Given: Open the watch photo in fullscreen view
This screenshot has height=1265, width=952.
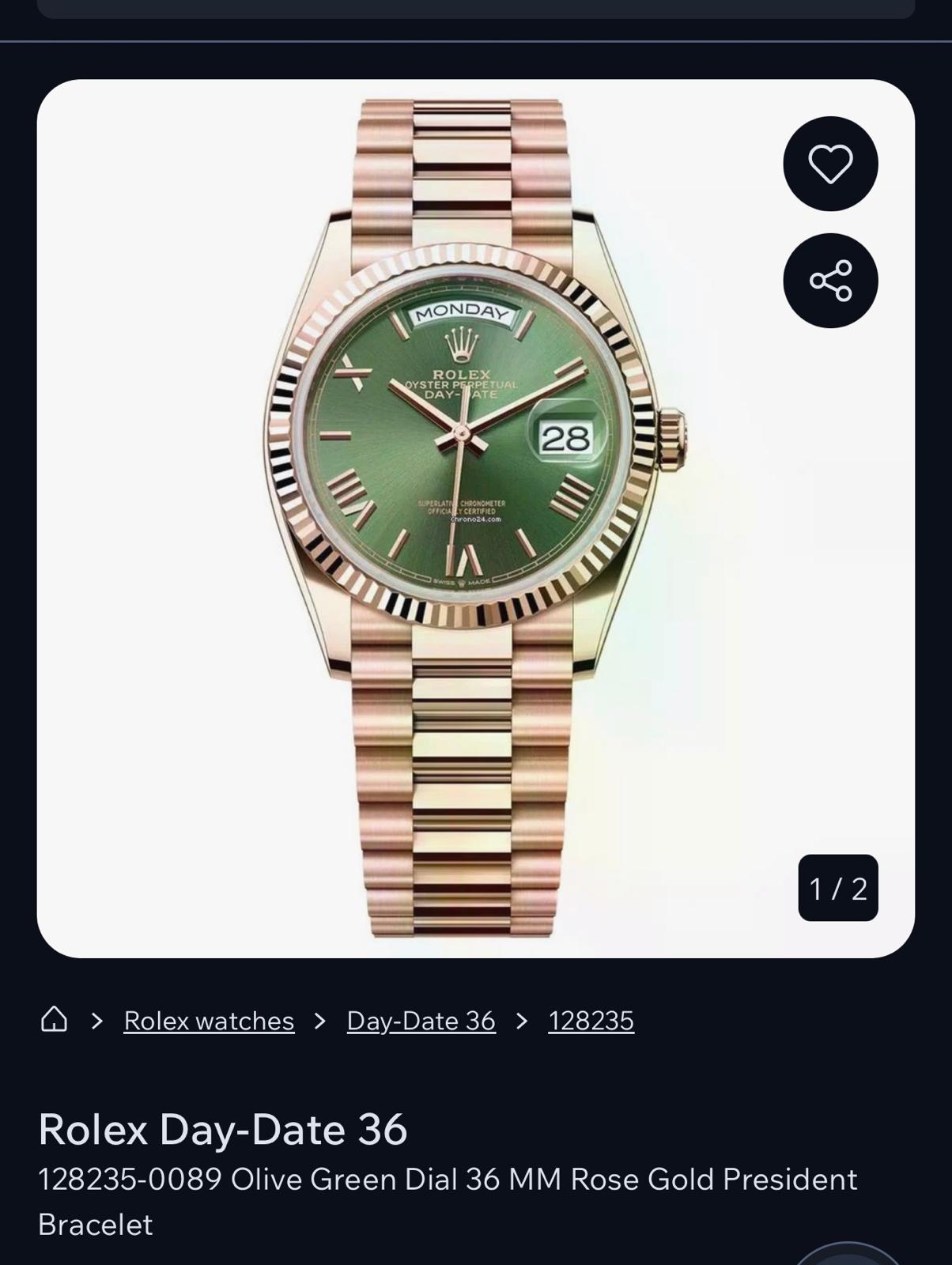Looking at the screenshot, I should point(474,514).
